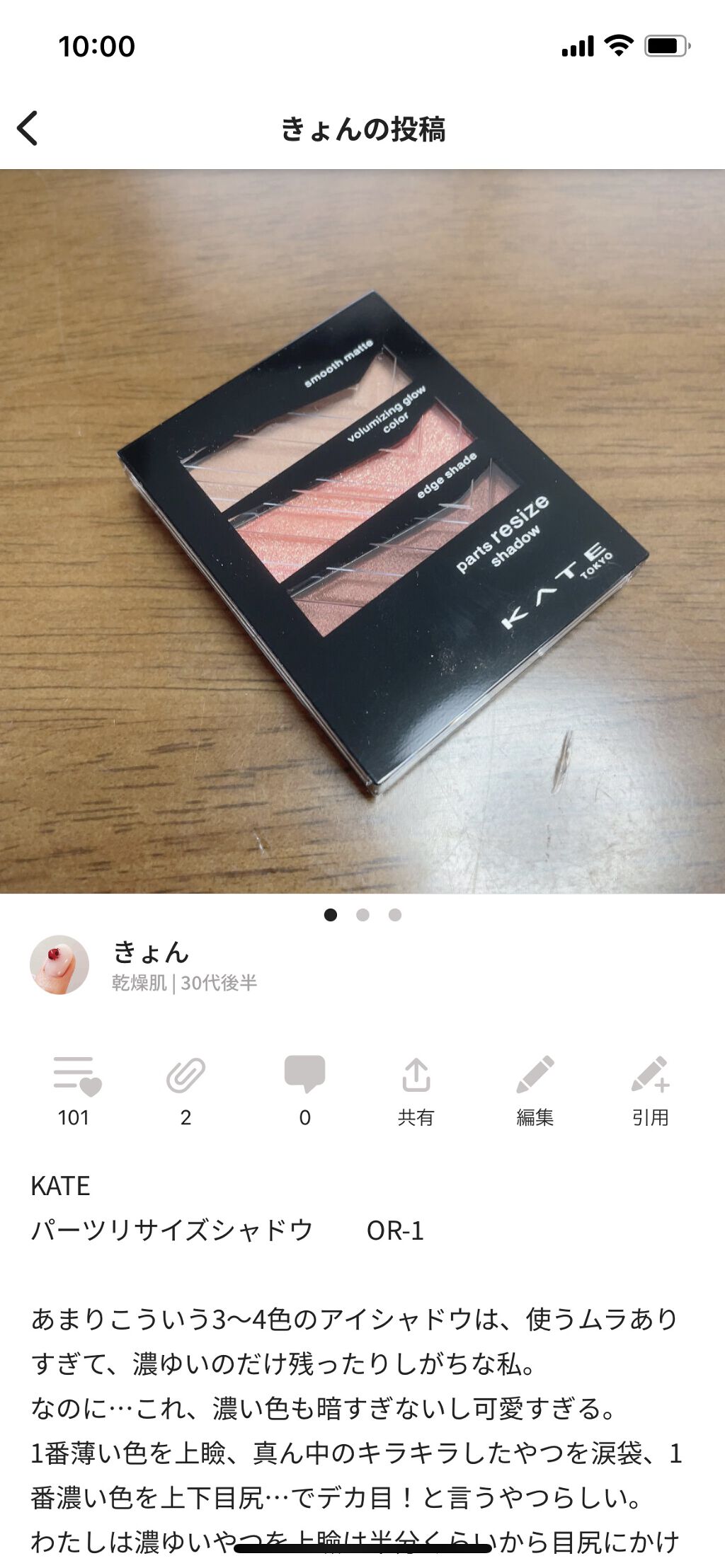725x1568 pixels.
Task: Open the comments bubble
Action: tap(304, 1078)
